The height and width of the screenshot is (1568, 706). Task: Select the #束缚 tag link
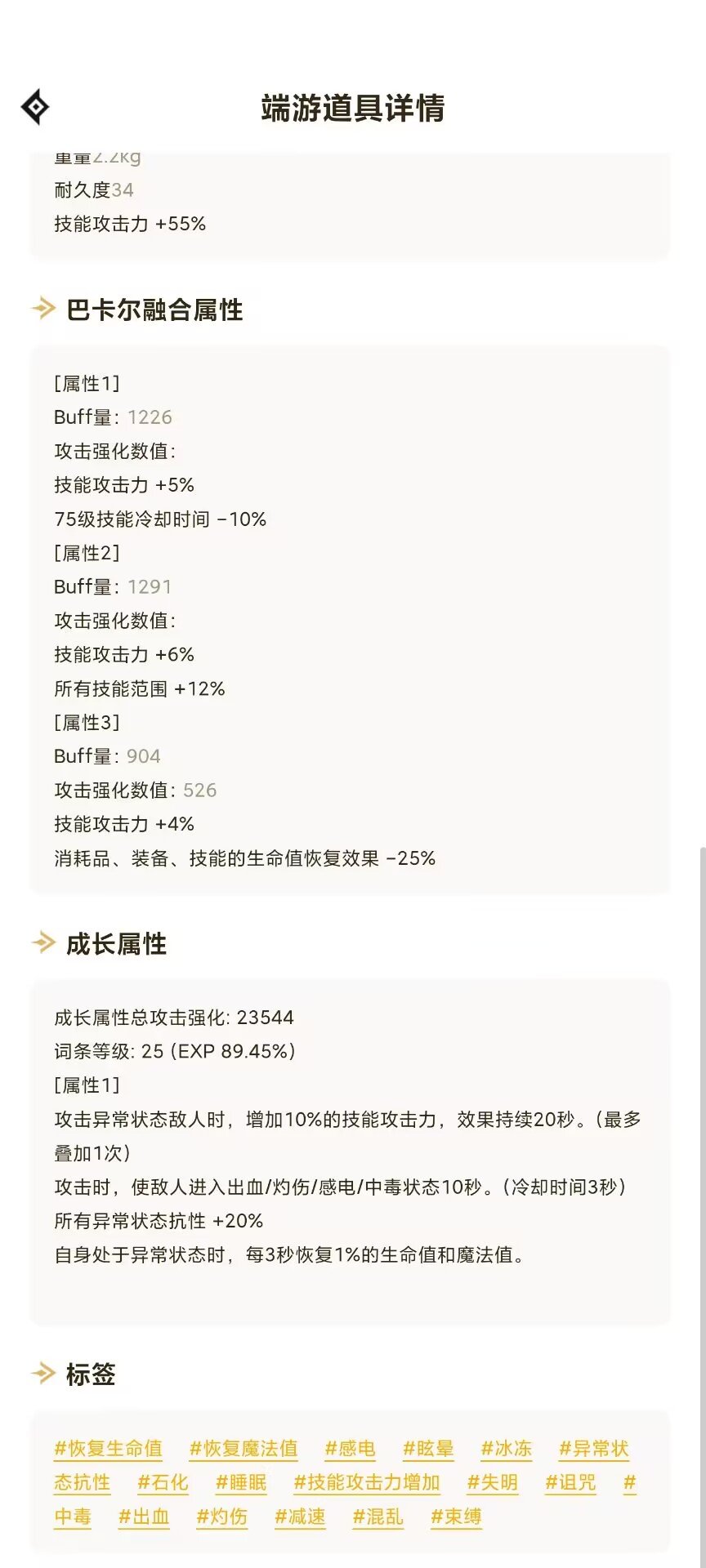(456, 1517)
